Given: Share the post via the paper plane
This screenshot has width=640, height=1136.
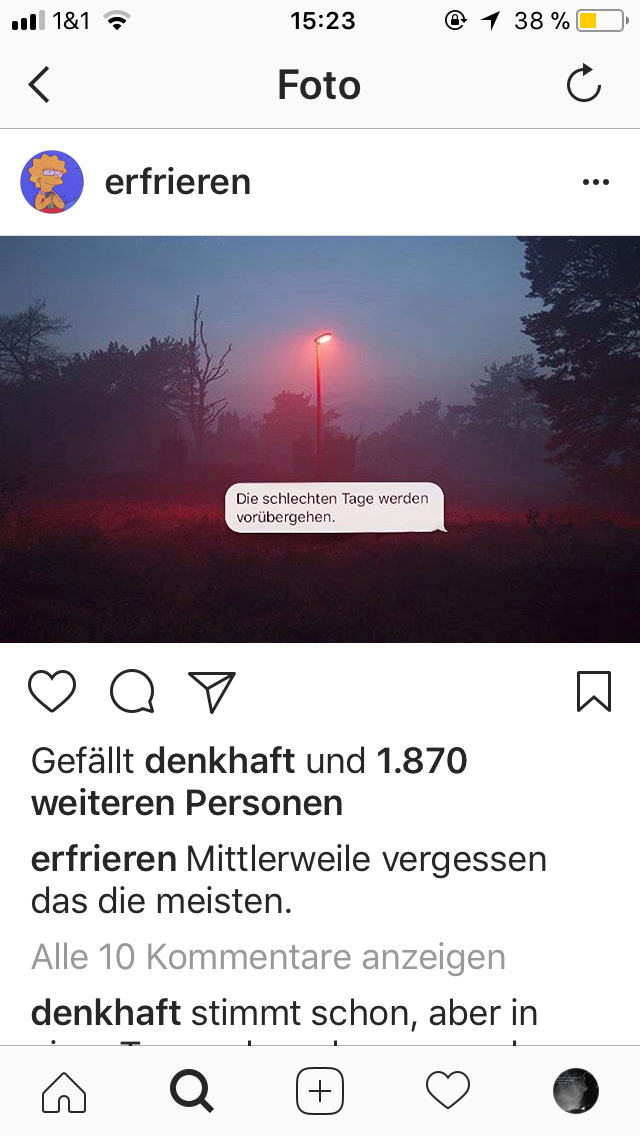Looking at the screenshot, I should (211, 691).
